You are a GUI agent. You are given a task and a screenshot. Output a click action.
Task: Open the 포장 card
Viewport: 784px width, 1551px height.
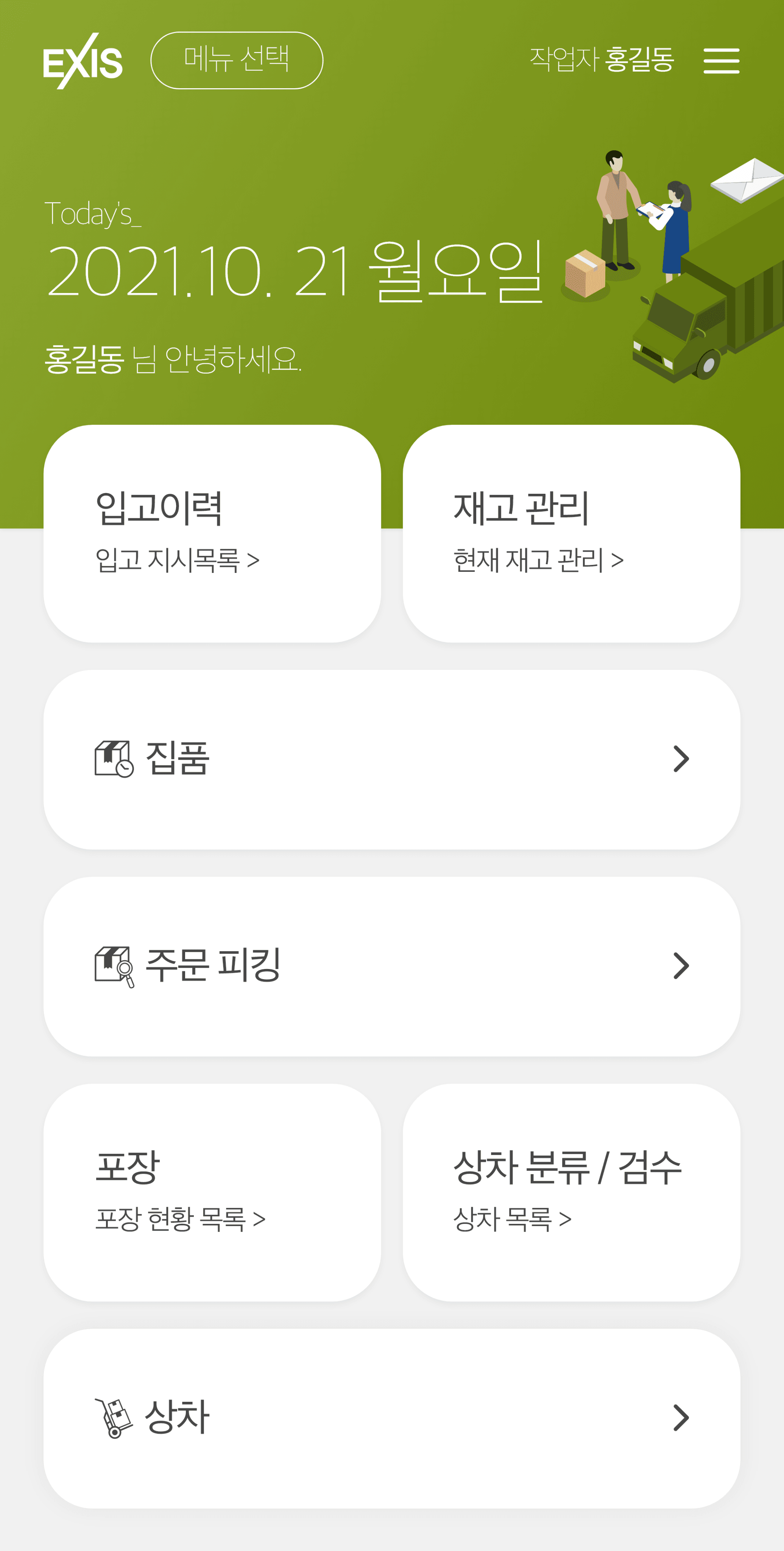[212, 1192]
